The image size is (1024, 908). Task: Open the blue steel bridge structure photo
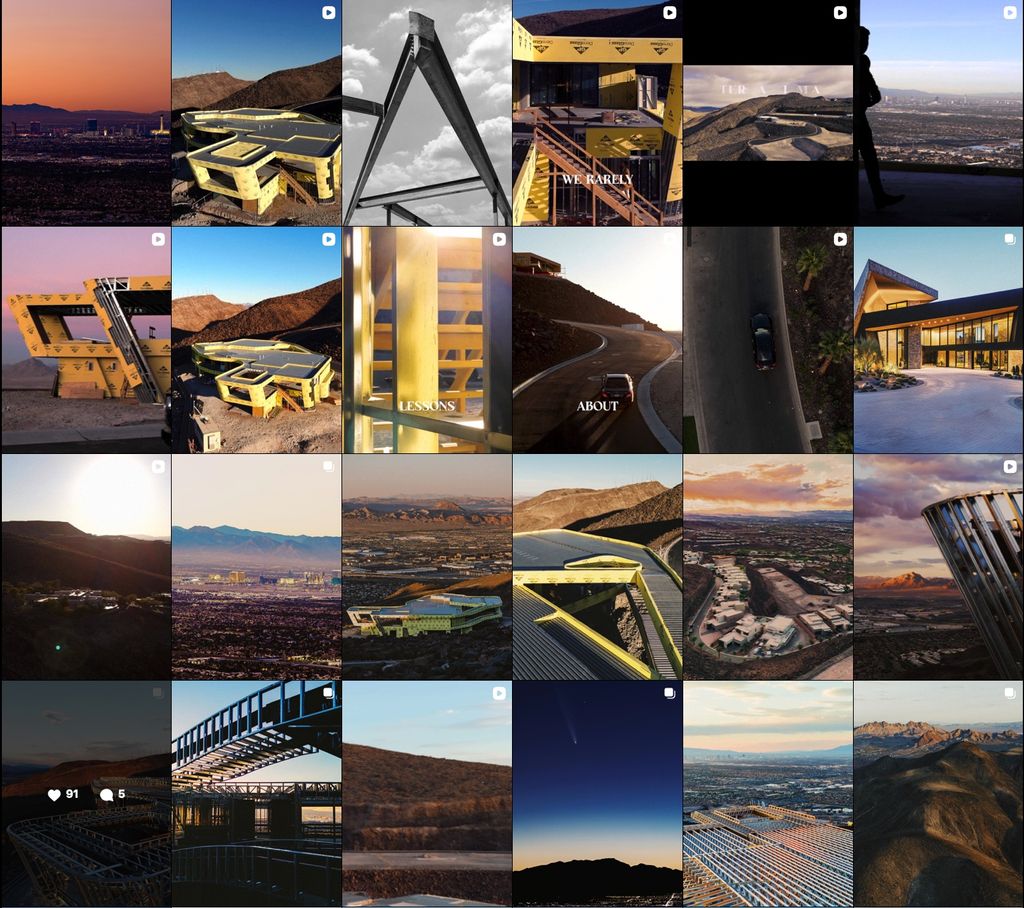tap(256, 794)
